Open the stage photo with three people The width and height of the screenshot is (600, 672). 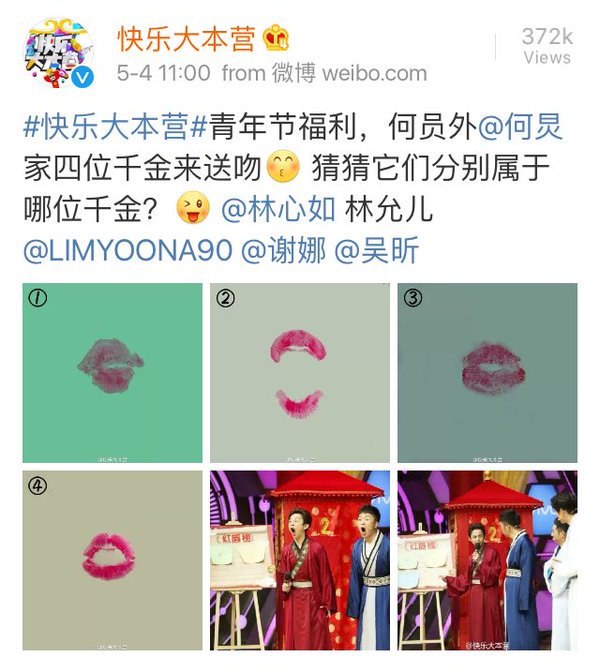[x=486, y=560]
